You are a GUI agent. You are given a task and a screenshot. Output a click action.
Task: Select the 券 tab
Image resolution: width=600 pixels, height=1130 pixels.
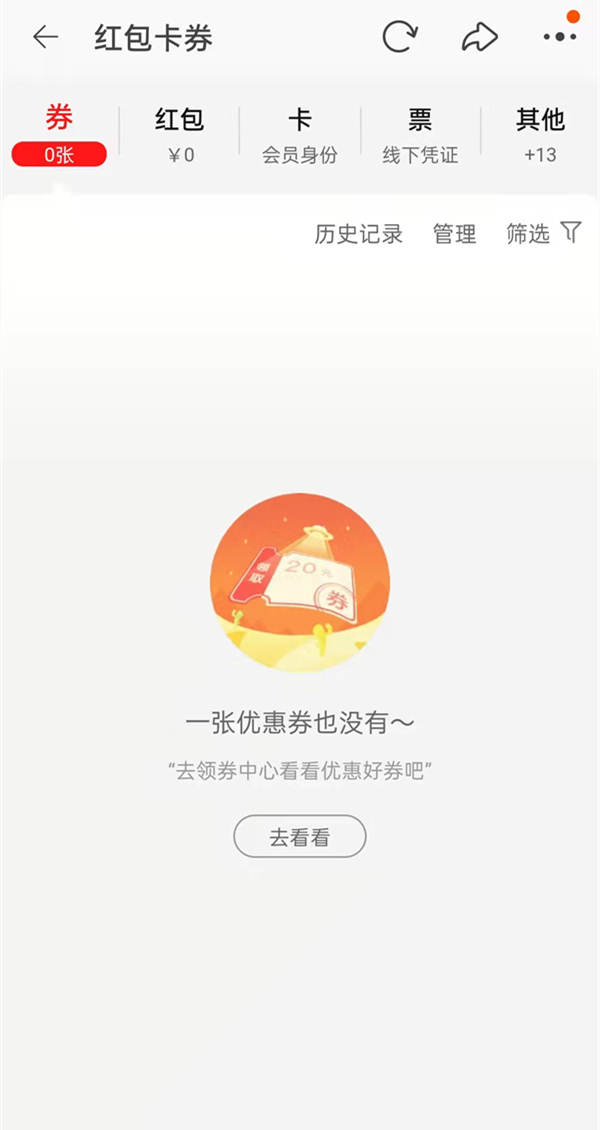point(59,134)
